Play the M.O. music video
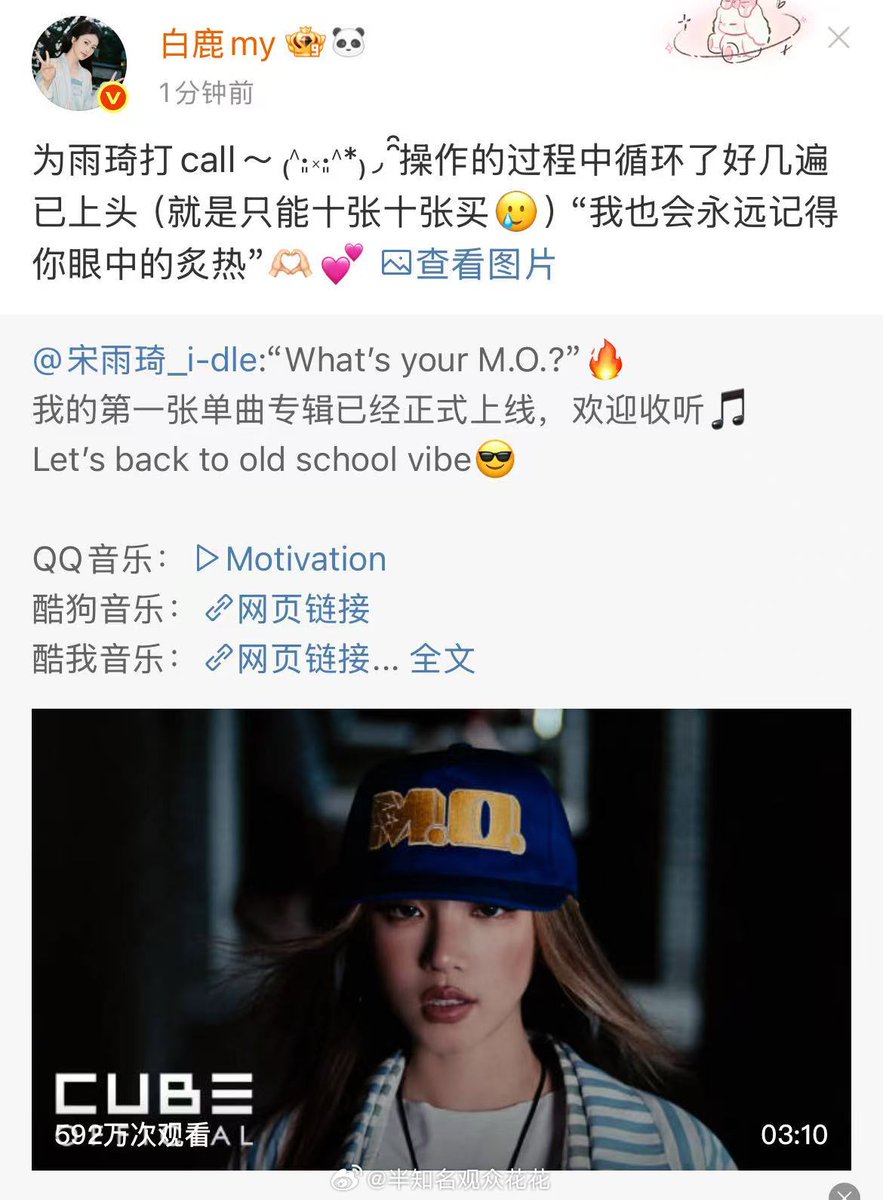 click(x=441, y=938)
